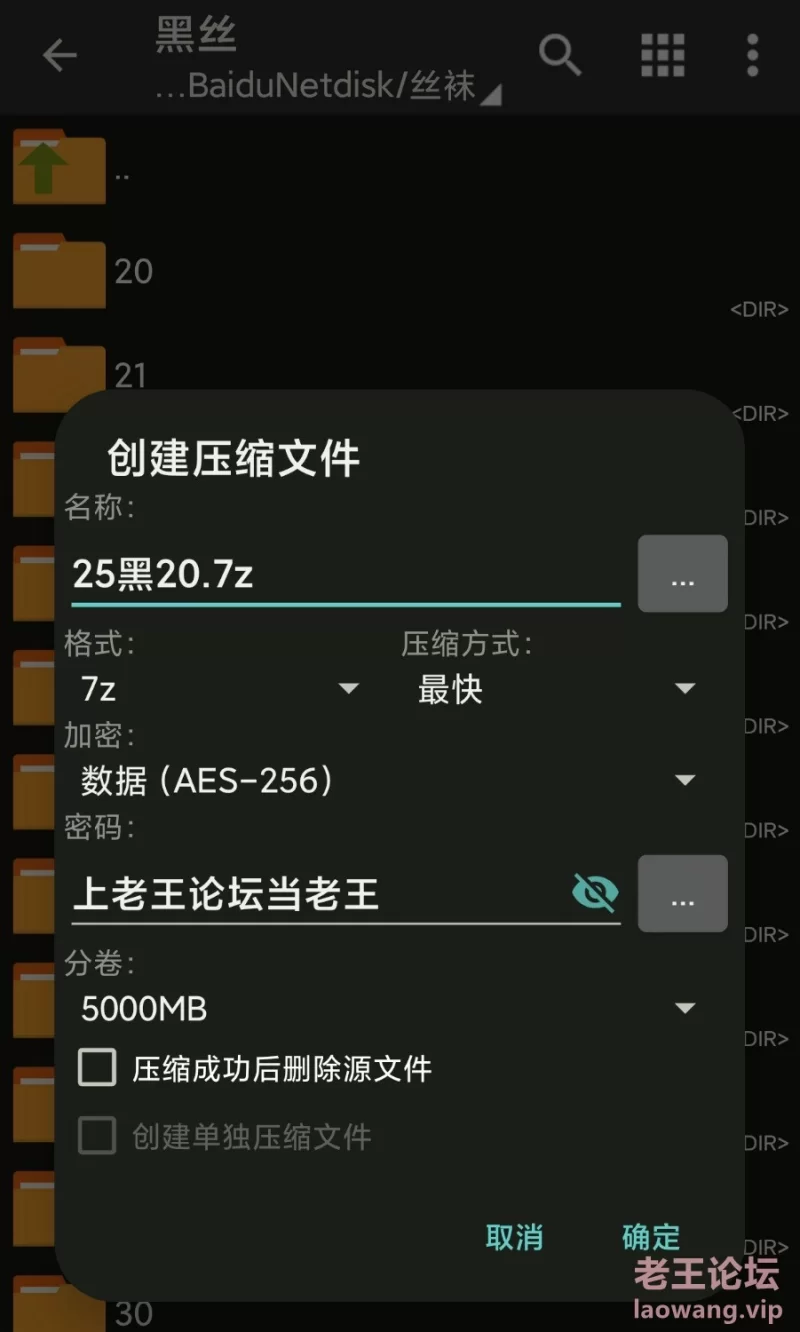800x1332 pixels.
Task: Cancel with the 取消 button
Action: coord(514,1237)
